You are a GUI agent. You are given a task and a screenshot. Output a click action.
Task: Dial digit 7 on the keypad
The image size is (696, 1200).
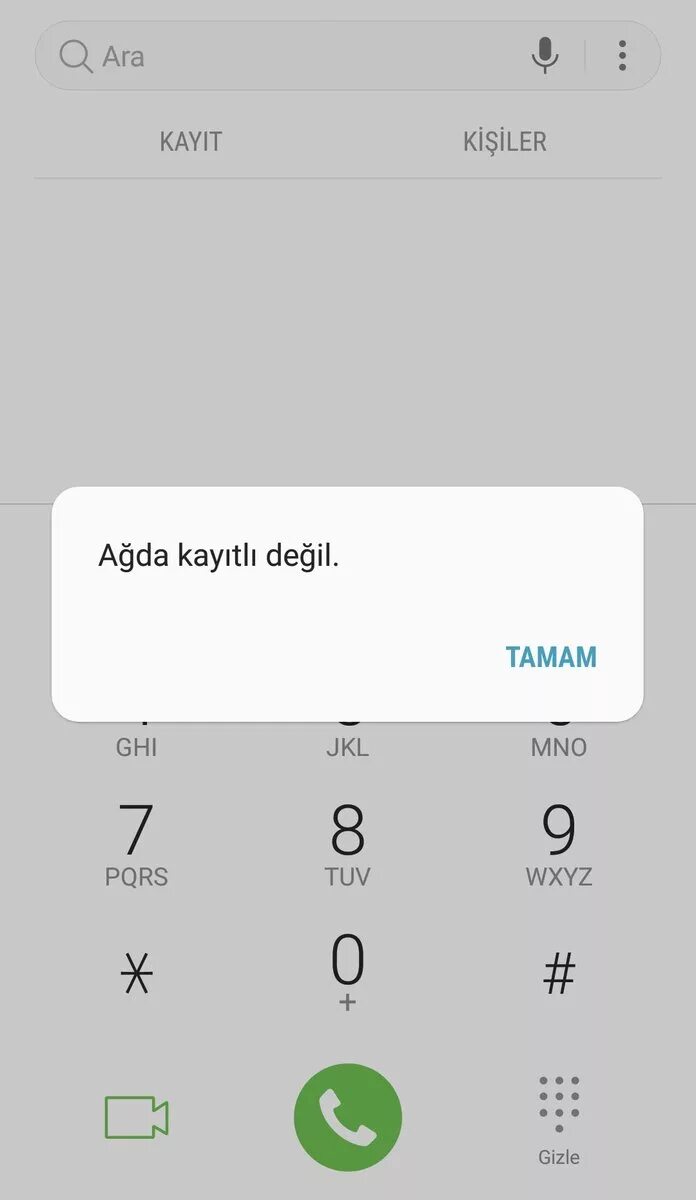[137, 843]
